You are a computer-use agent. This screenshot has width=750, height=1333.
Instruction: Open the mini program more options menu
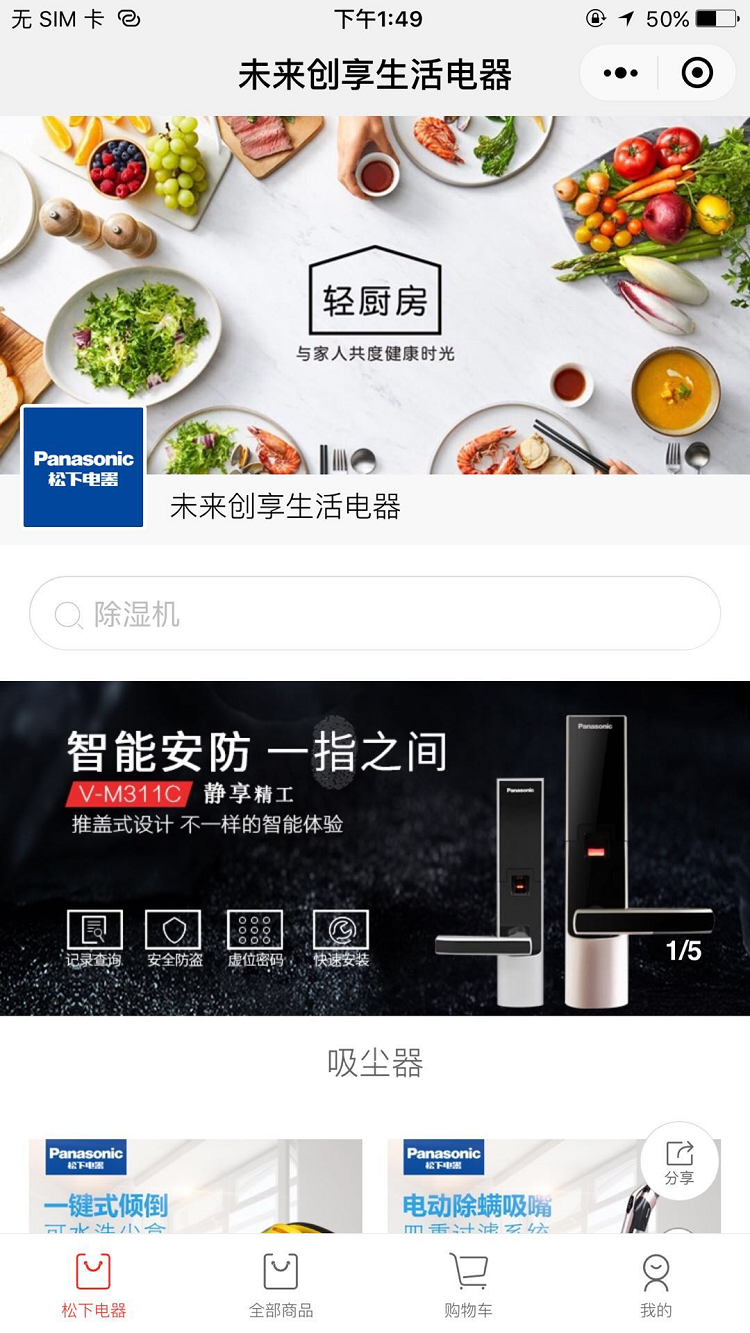pyautogui.click(x=620, y=73)
